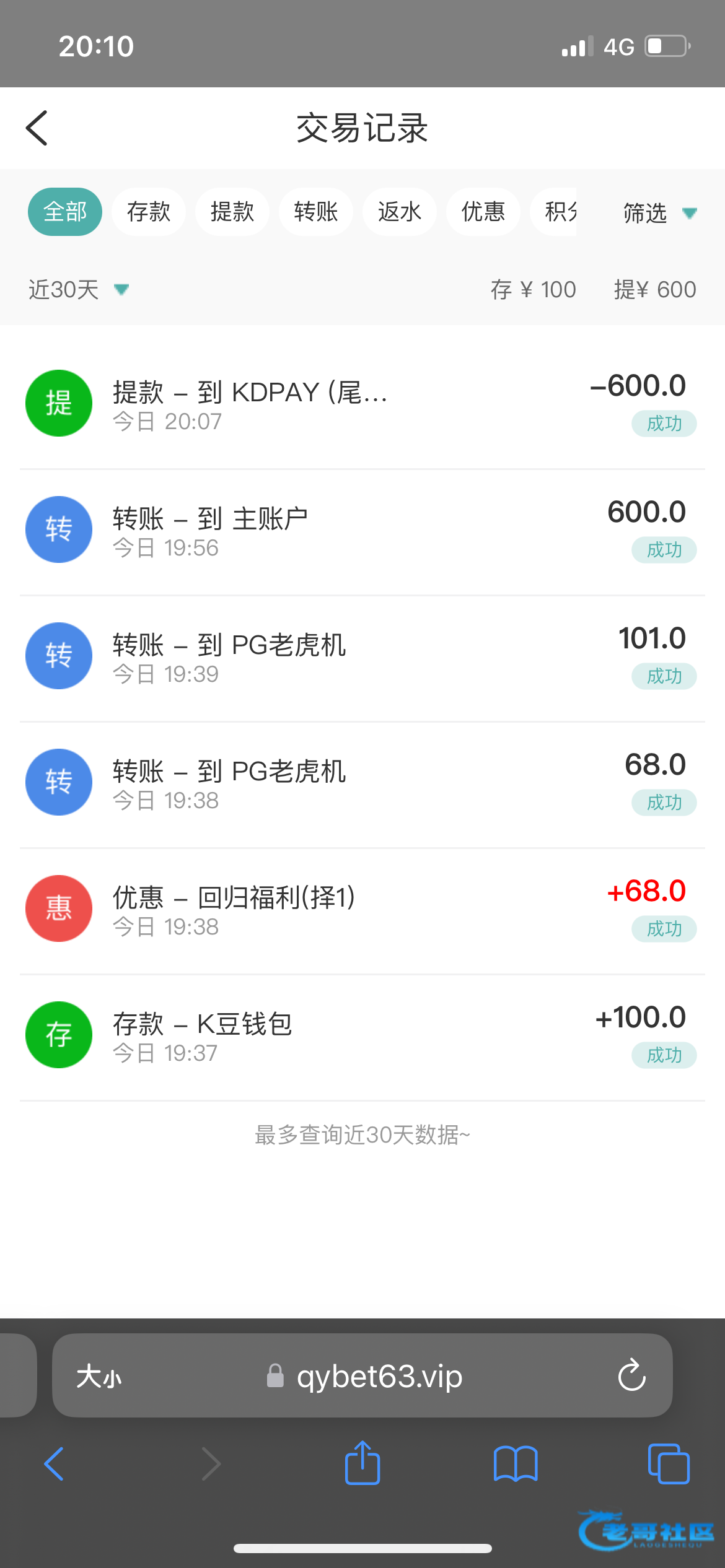Reload the page in Safari

[x=632, y=1376]
